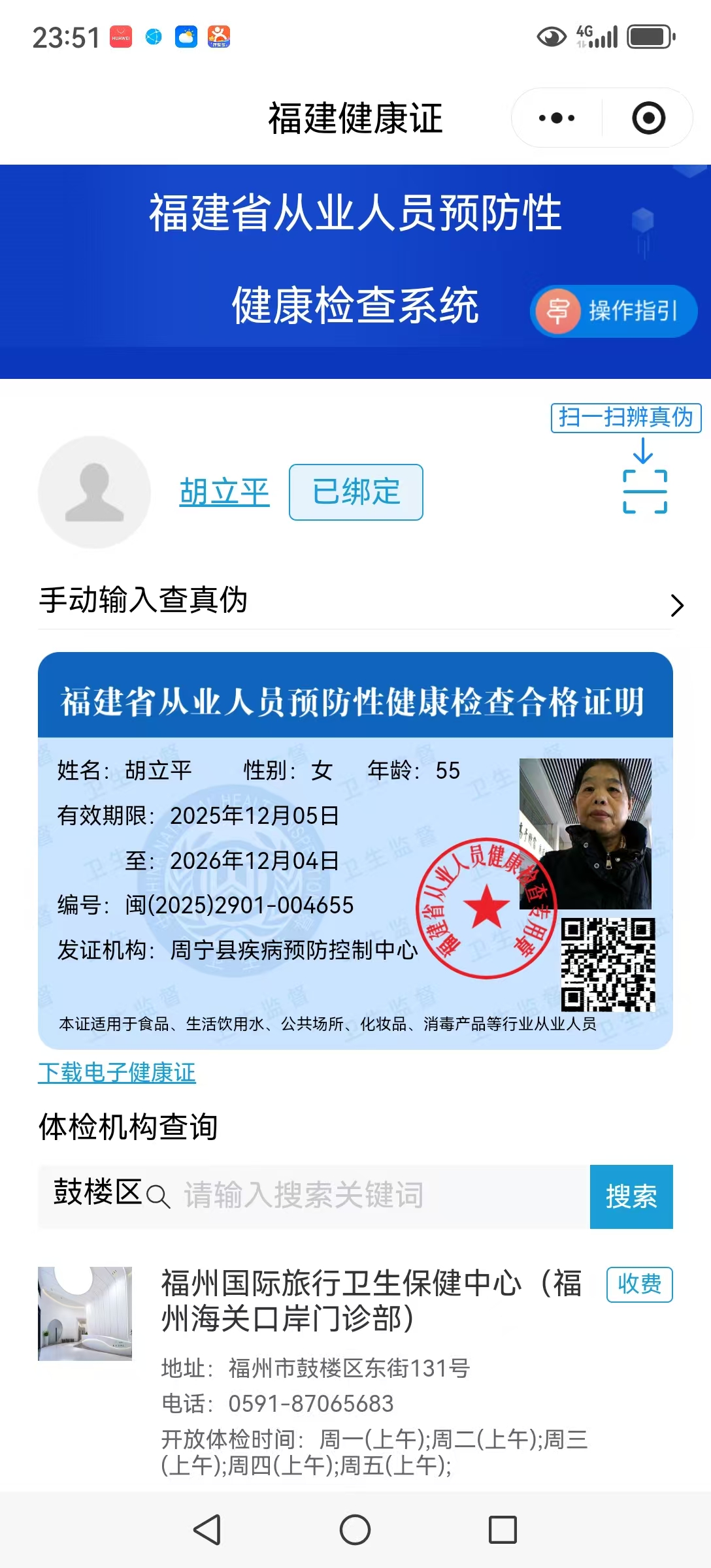711x1568 pixels.
Task: Select the 鼓楼区 district picker
Action: (98, 1192)
